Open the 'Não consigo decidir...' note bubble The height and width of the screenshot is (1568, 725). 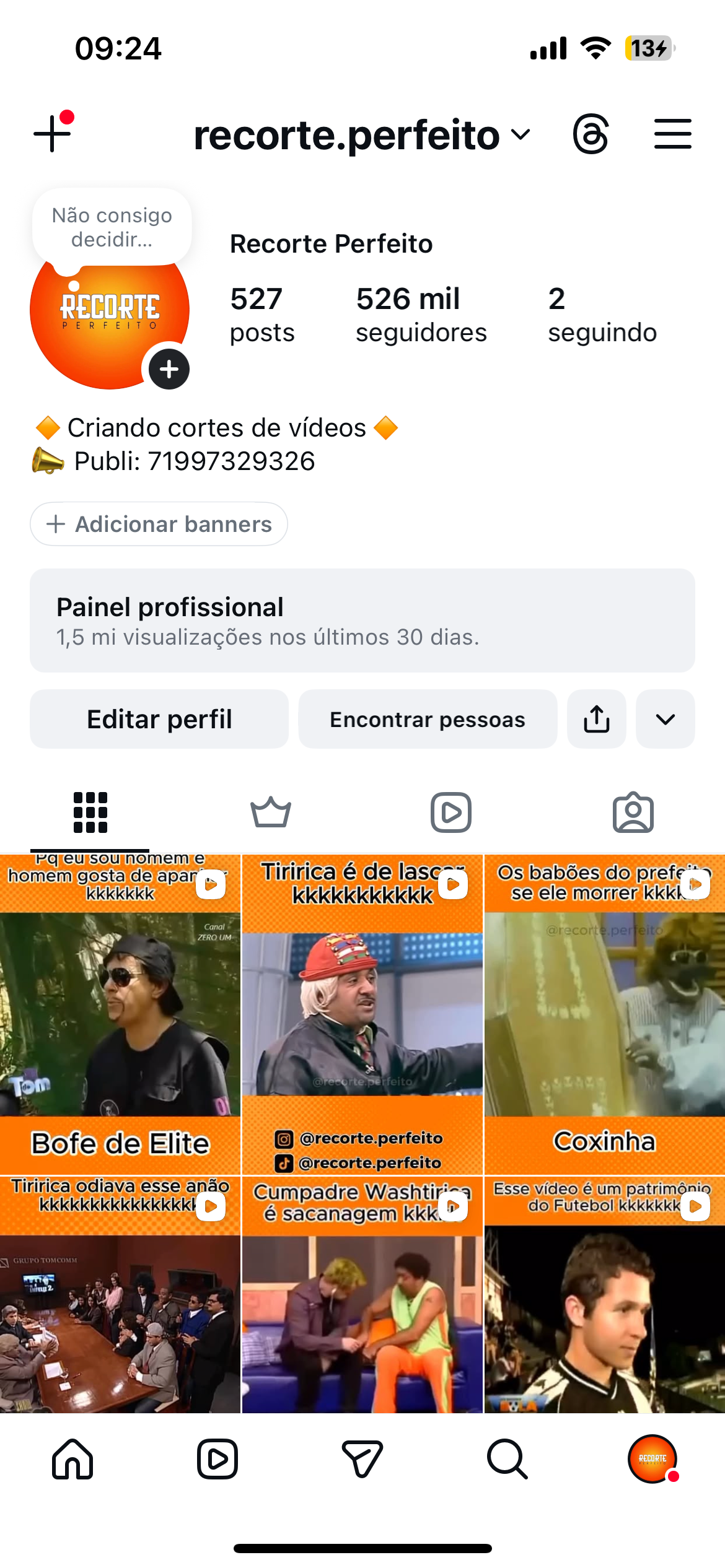(x=112, y=227)
